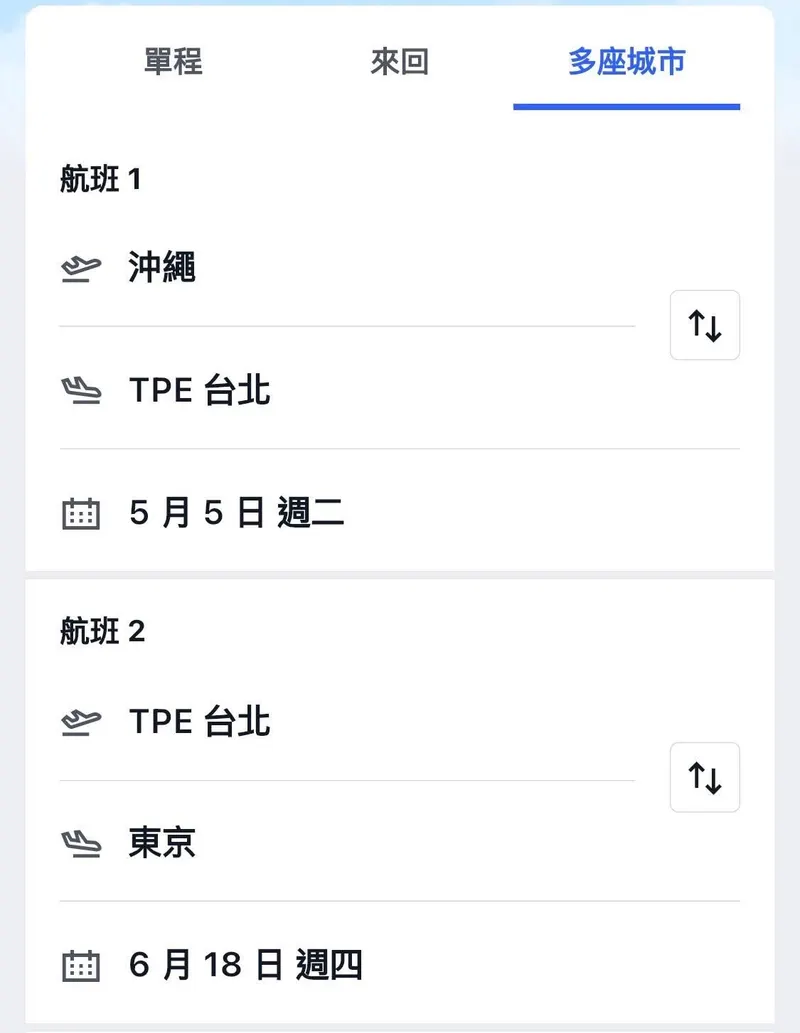This screenshot has width=800, height=1033.
Task: Switch to the 來回 round-trip tab
Action: pyautogui.click(x=399, y=62)
